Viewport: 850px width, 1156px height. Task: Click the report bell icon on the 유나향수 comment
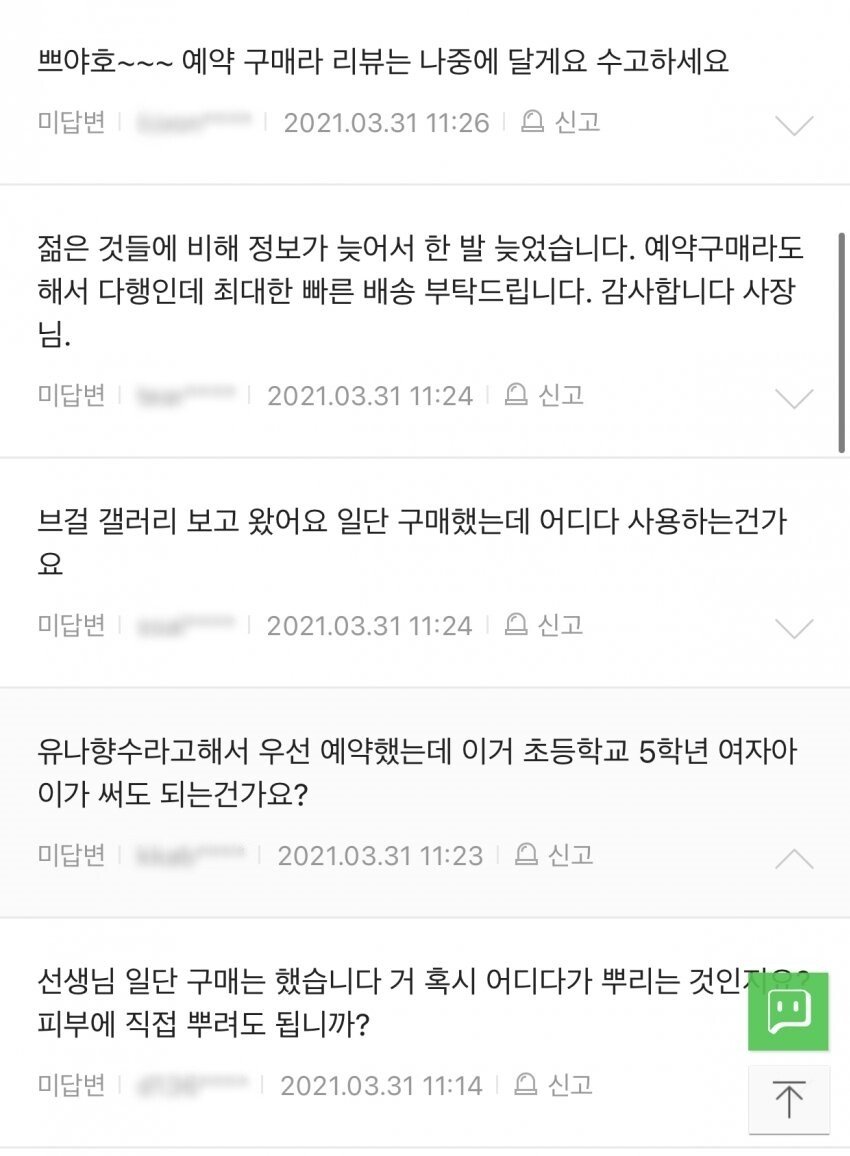tap(528, 855)
